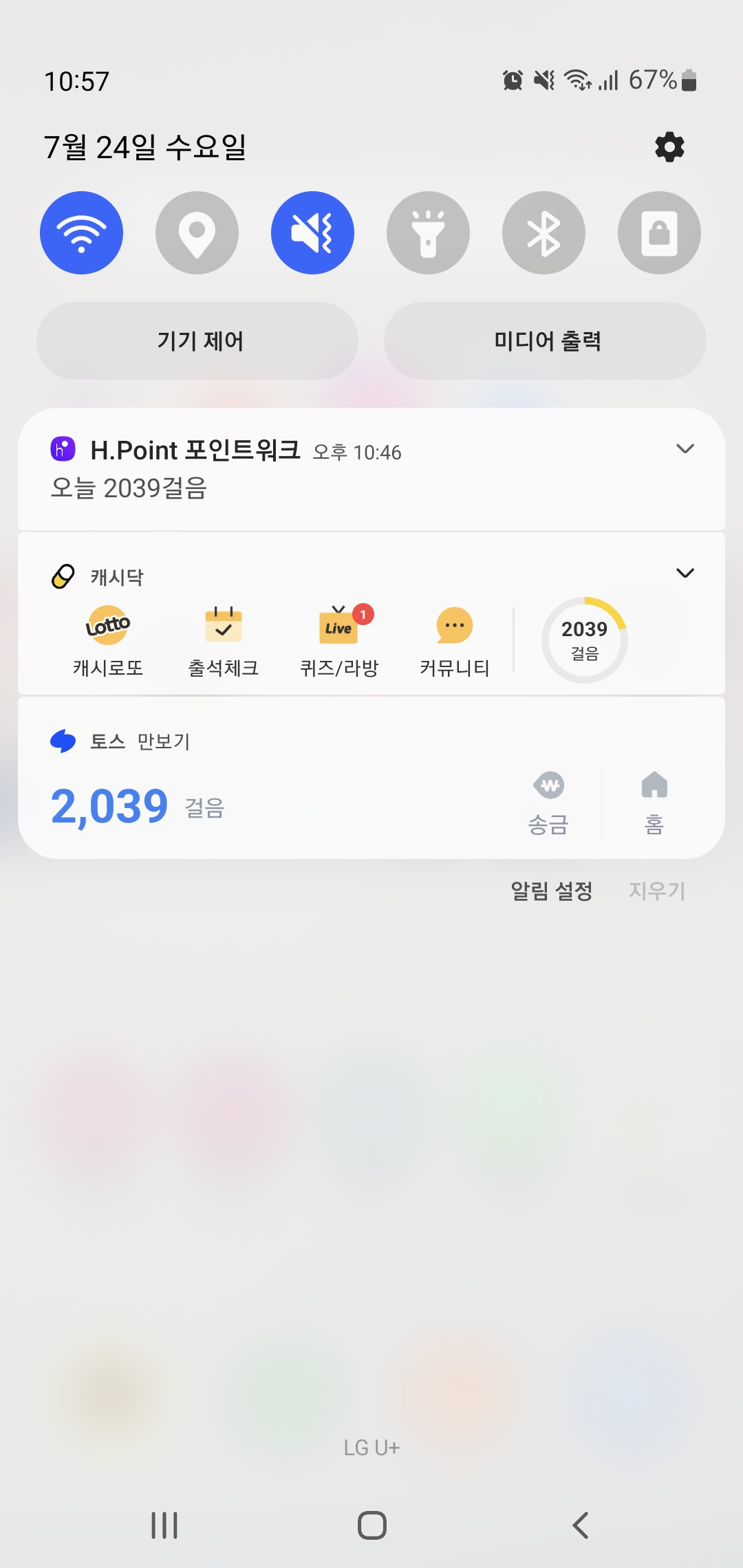Toggle the mute/vibrate sound mode
This screenshot has width=743, height=1568.
tap(313, 232)
